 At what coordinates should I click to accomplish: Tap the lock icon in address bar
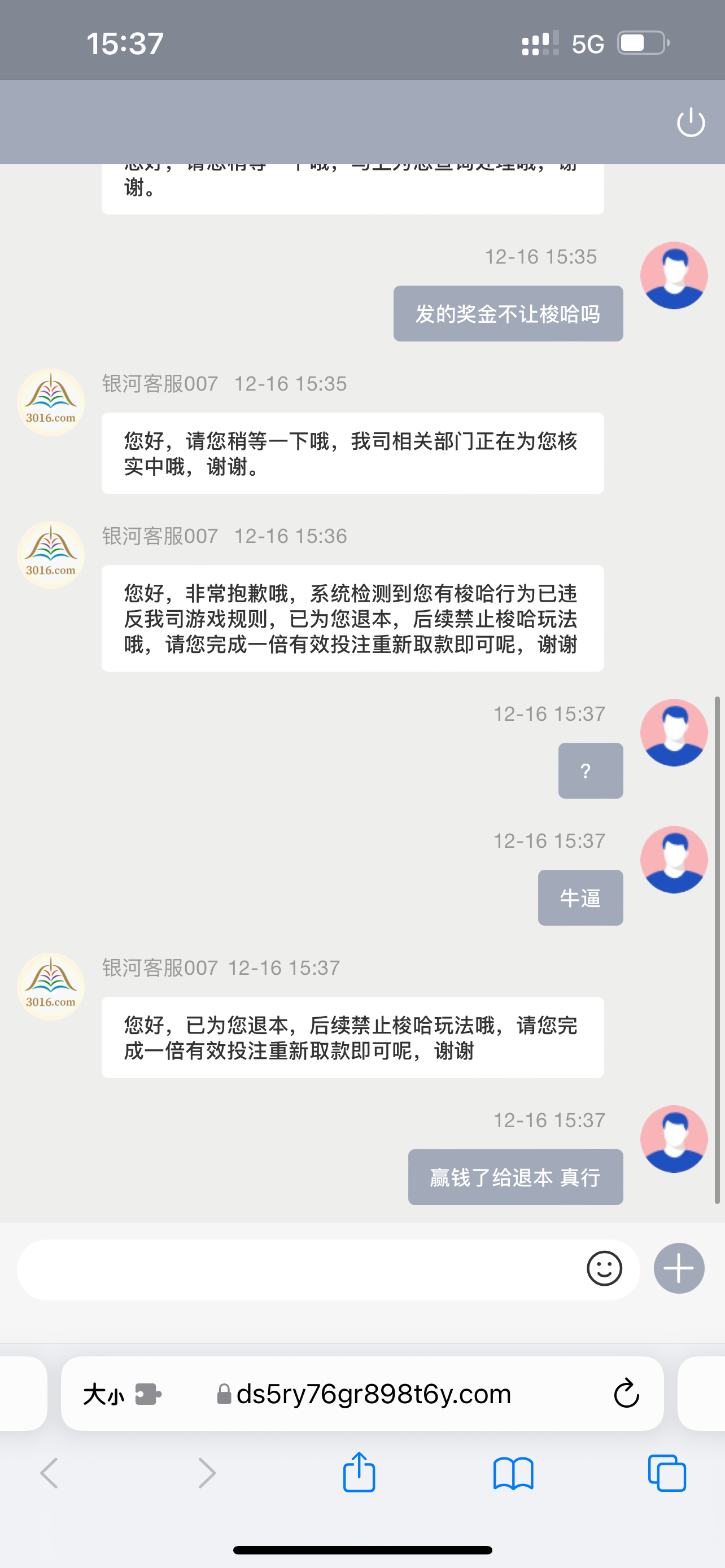tap(224, 1393)
